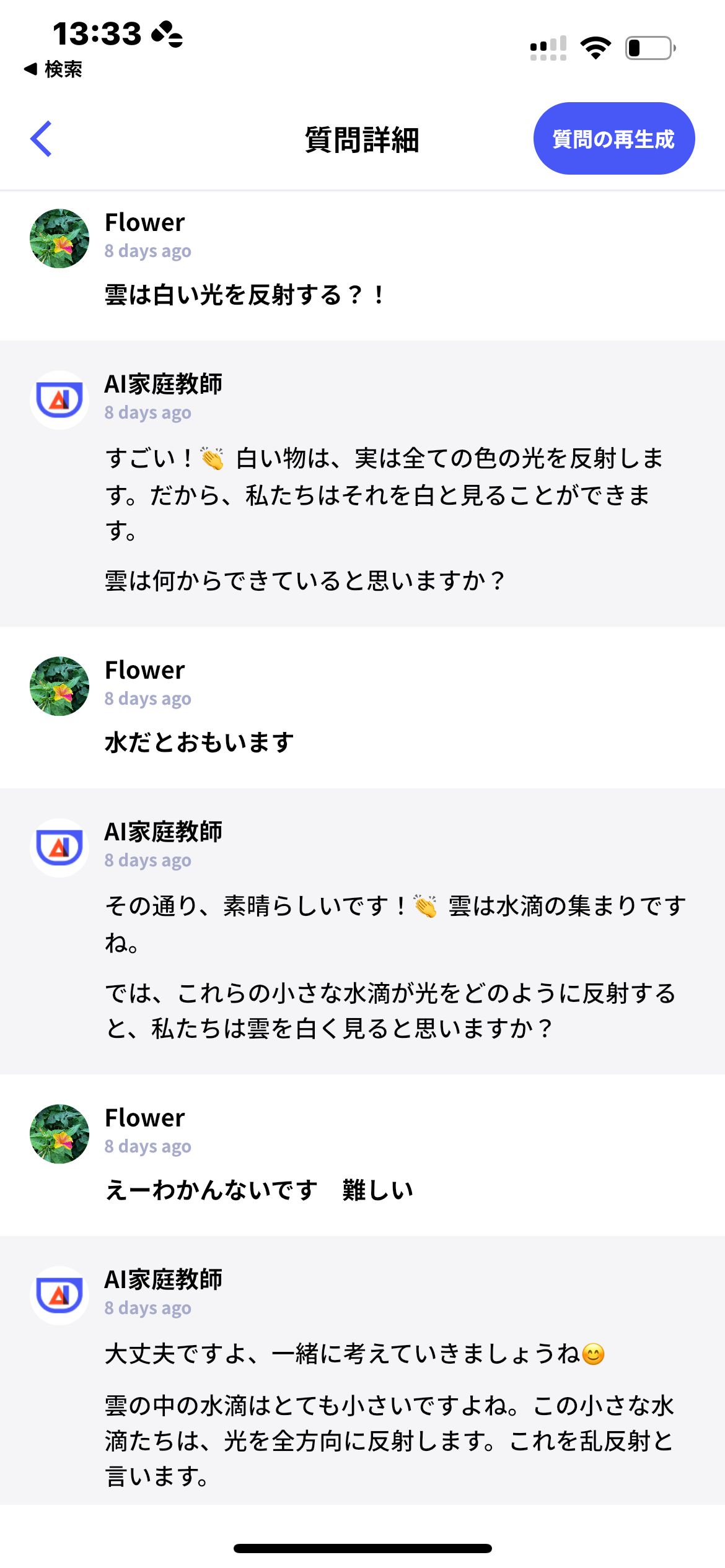Tap the 質問の再生成 button
The width and height of the screenshot is (725, 1568).
613,139
